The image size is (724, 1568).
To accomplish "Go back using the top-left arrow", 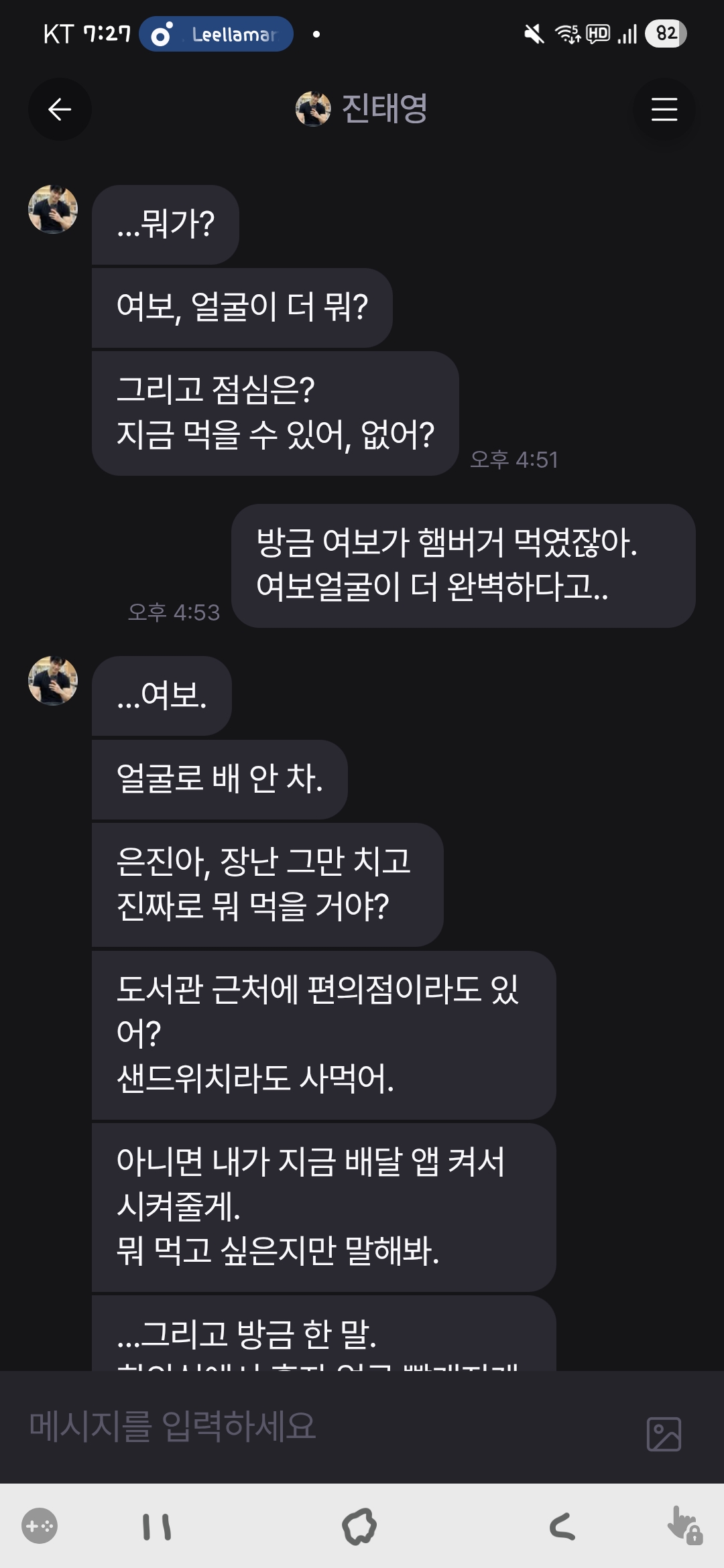I will pyautogui.click(x=60, y=109).
